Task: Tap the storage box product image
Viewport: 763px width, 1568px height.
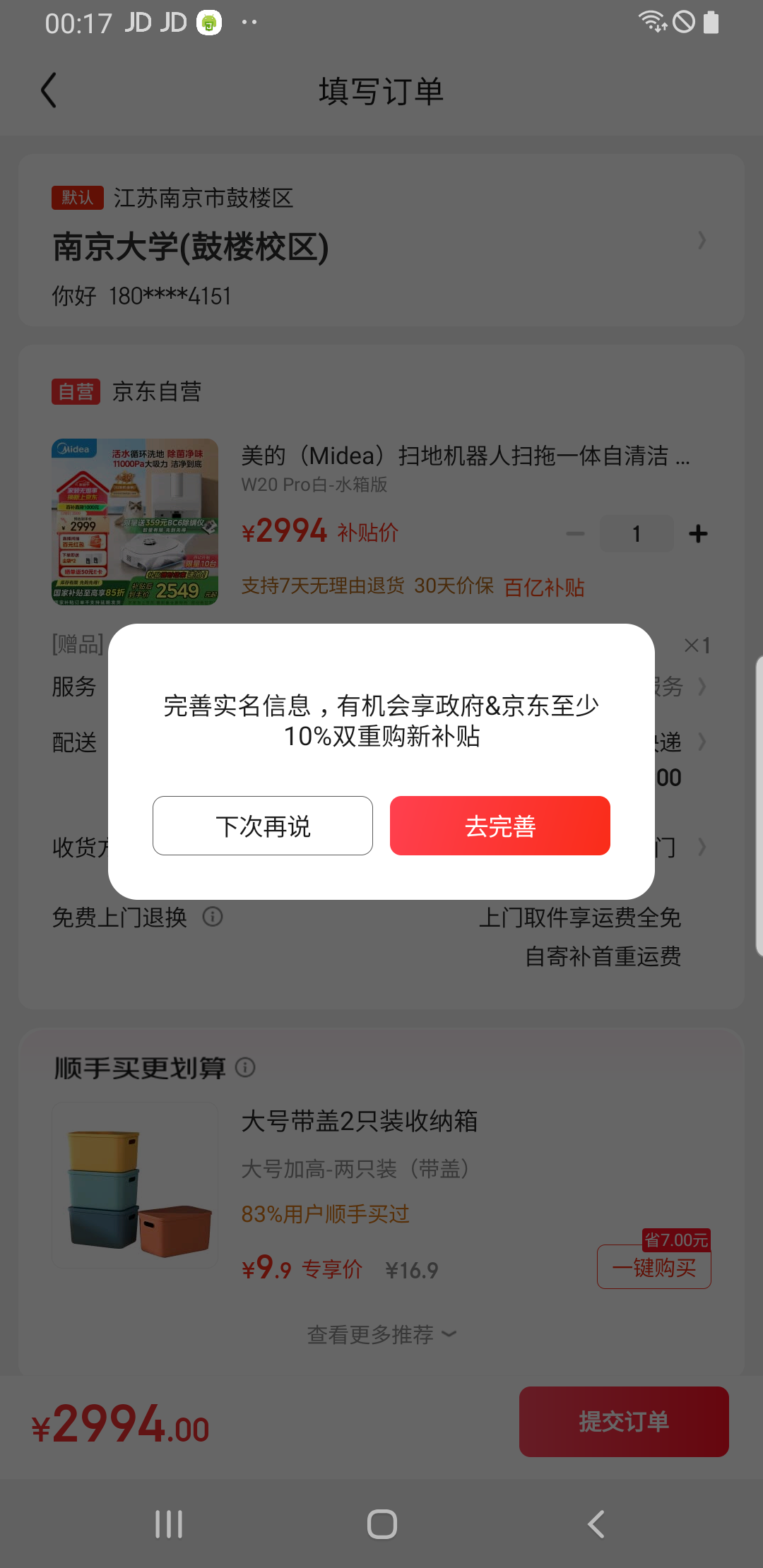Action: (134, 1185)
